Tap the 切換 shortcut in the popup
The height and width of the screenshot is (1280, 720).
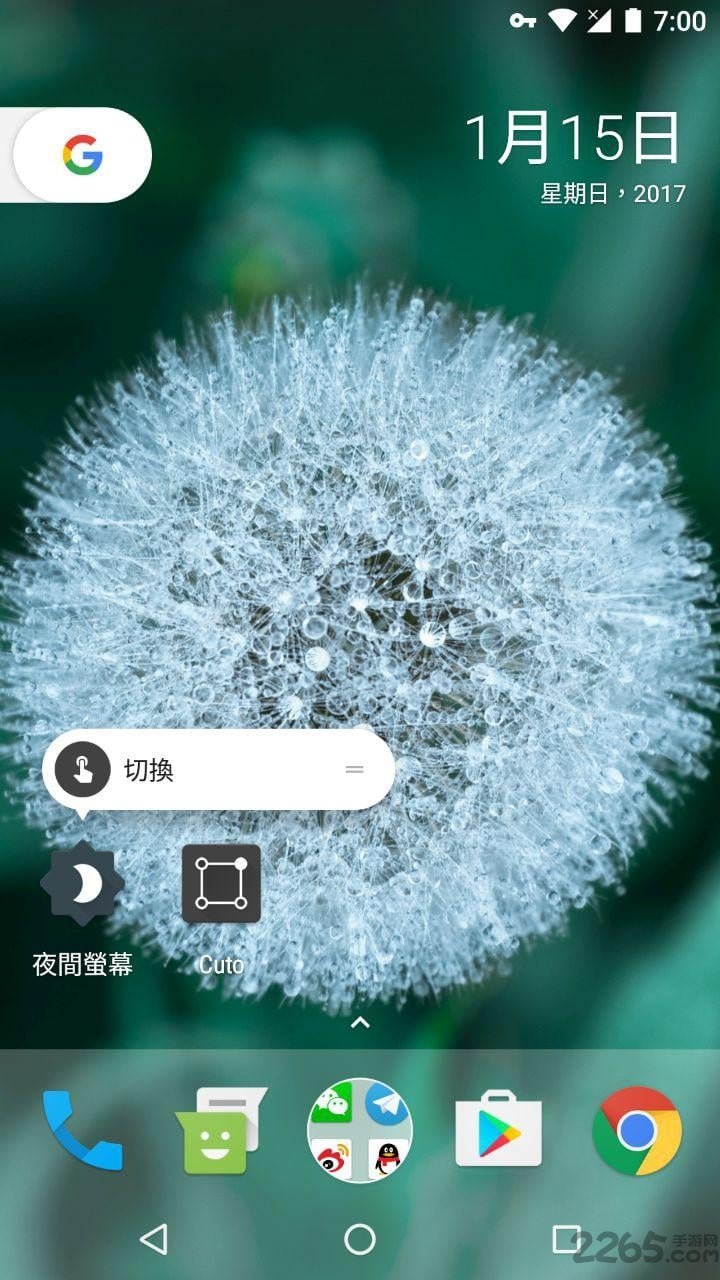(200, 770)
